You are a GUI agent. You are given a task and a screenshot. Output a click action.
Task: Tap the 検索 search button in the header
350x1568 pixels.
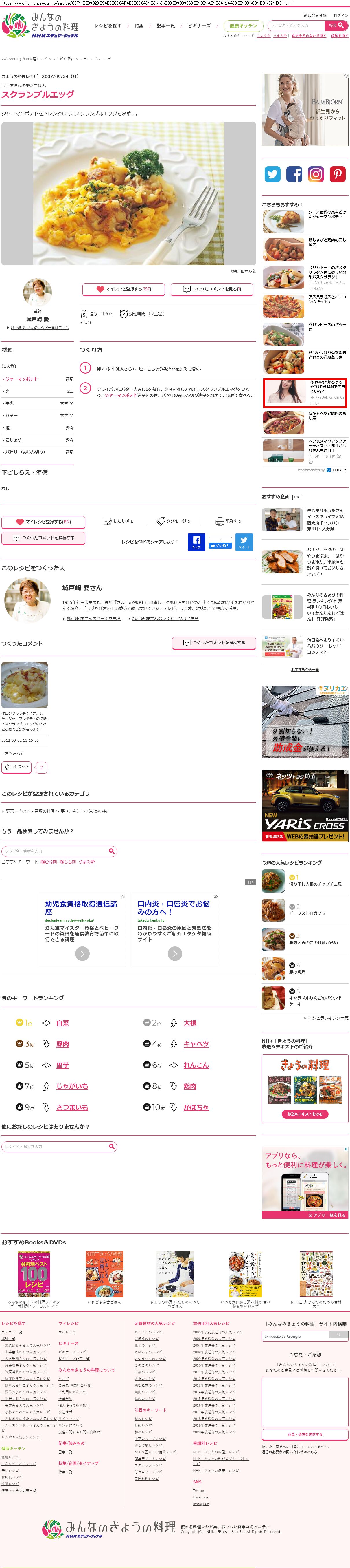pos(336,25)
